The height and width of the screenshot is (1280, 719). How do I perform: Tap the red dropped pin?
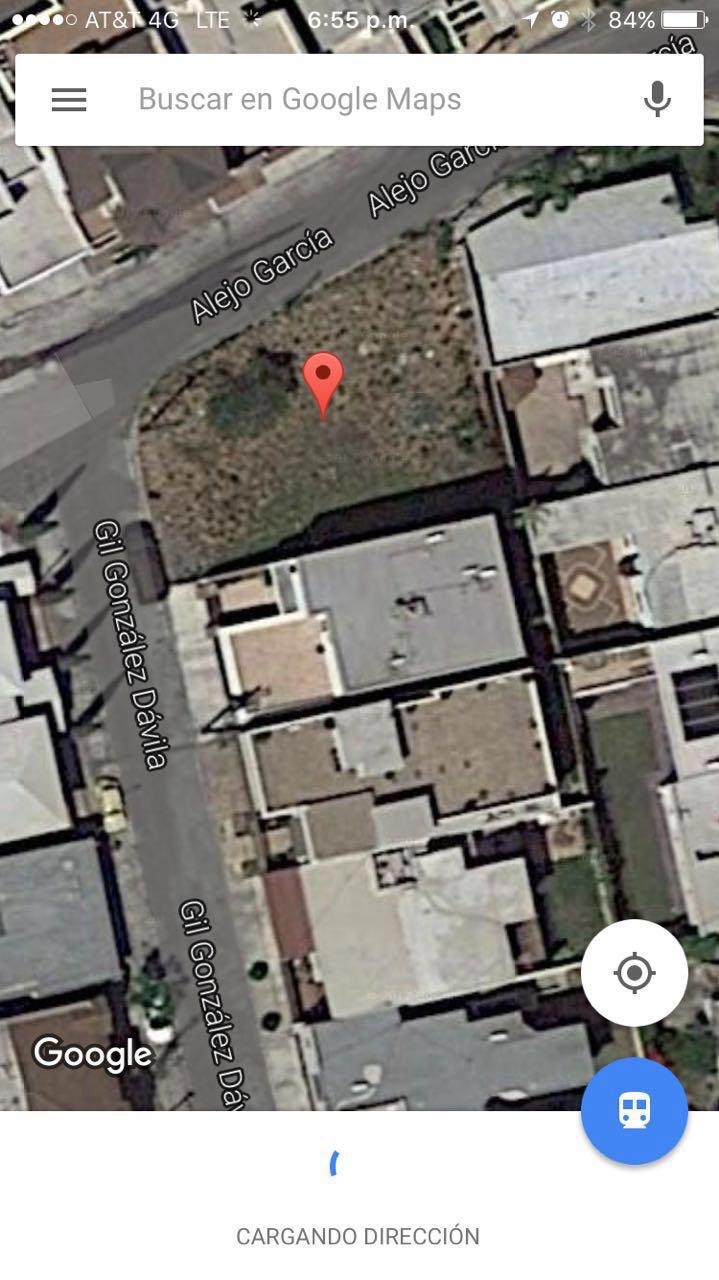point(323,380)
